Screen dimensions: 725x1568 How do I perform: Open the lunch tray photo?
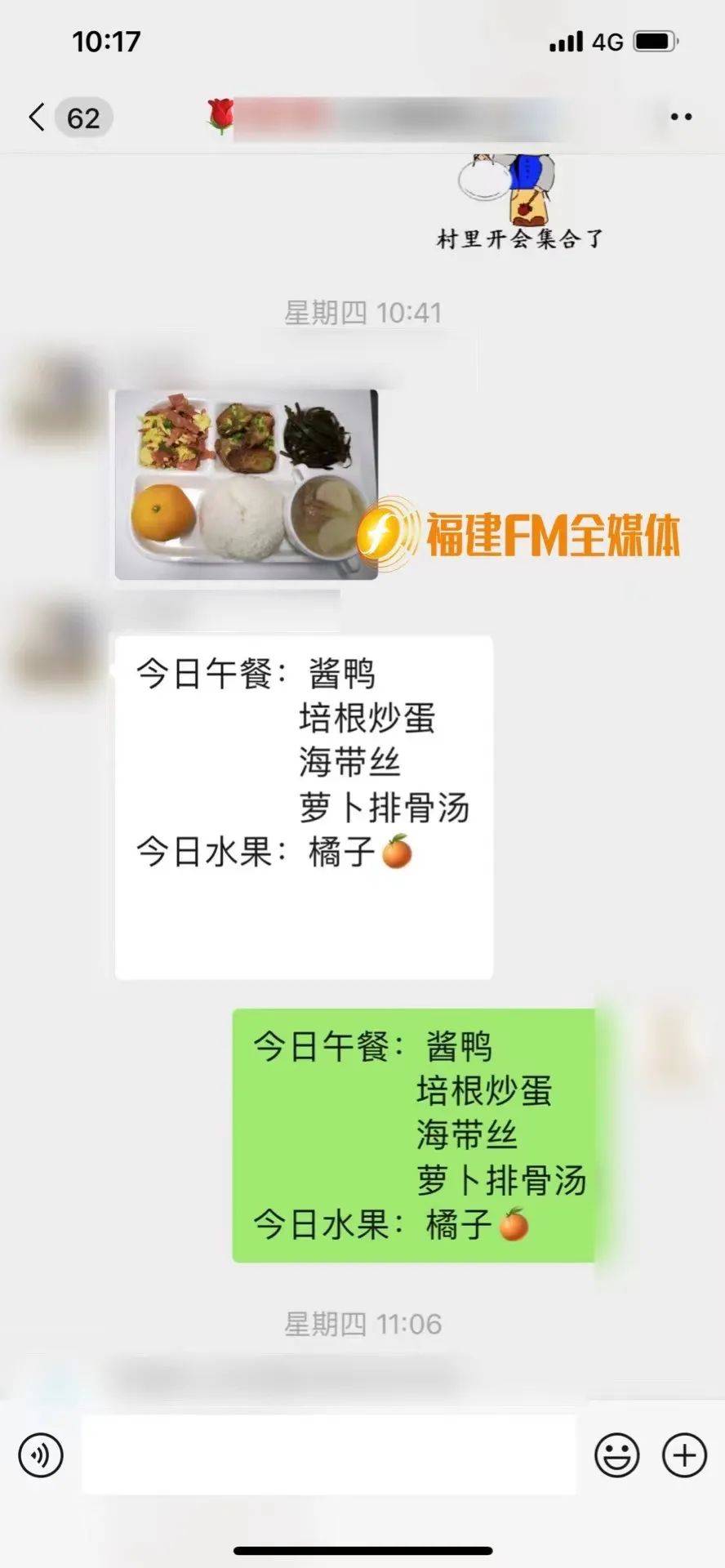click(246, 484)
